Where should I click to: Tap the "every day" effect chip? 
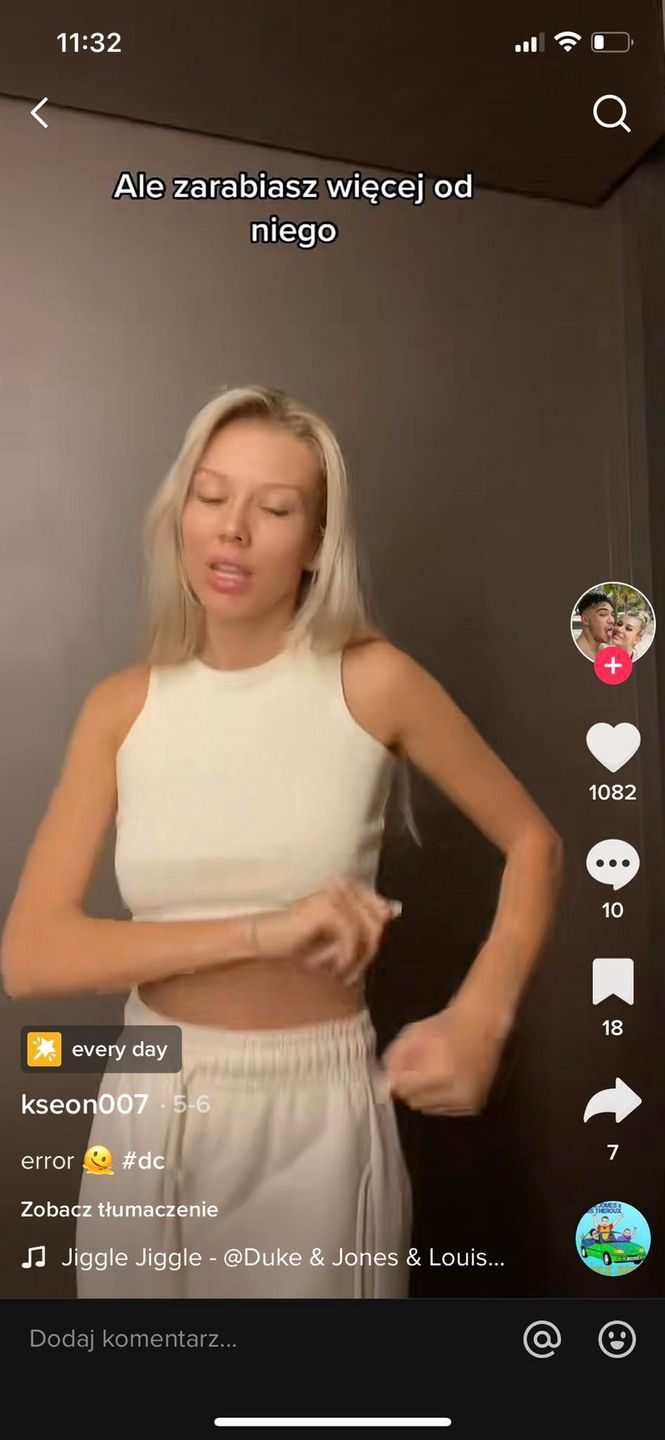pyautogui.click(x=101, y=1049)
